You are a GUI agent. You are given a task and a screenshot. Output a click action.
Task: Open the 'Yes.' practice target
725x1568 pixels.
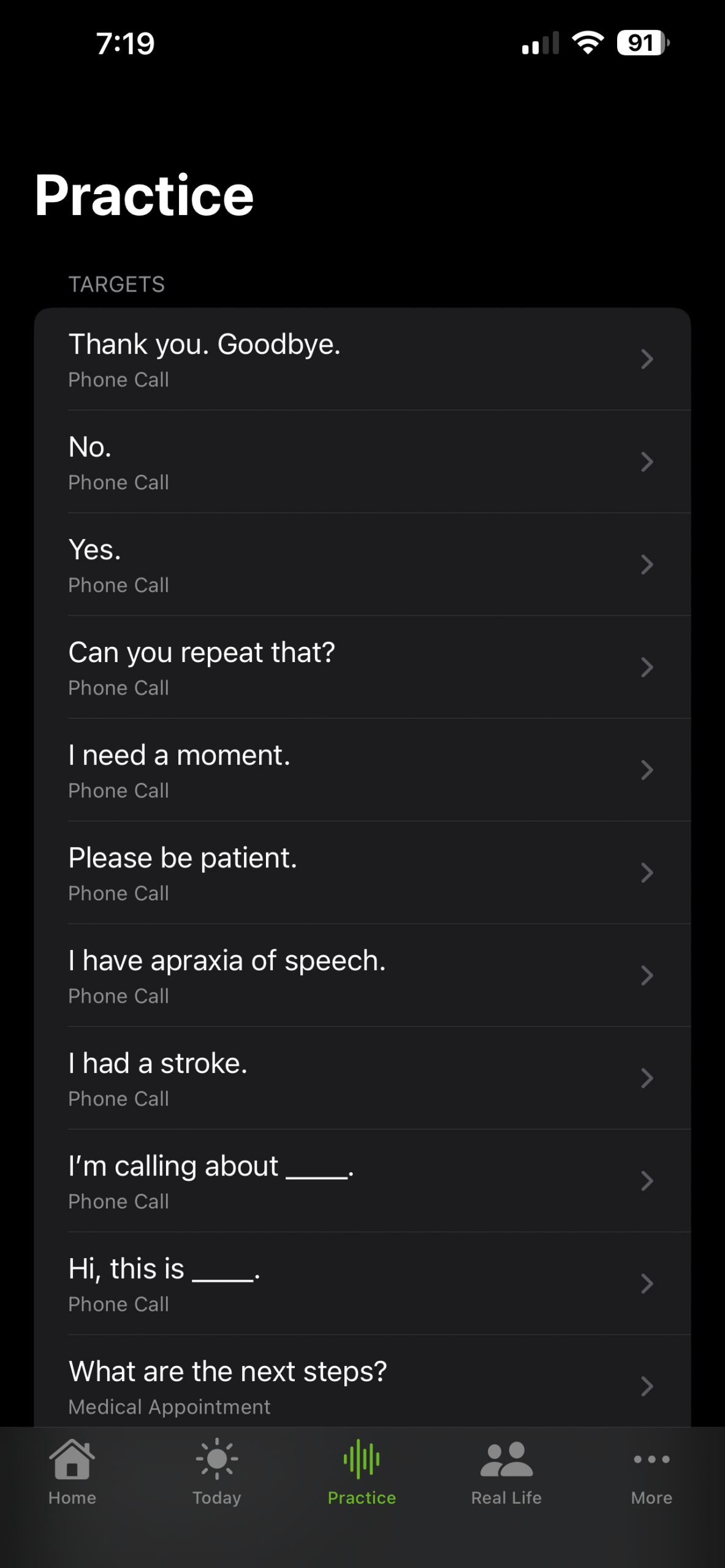coord(362,565)
